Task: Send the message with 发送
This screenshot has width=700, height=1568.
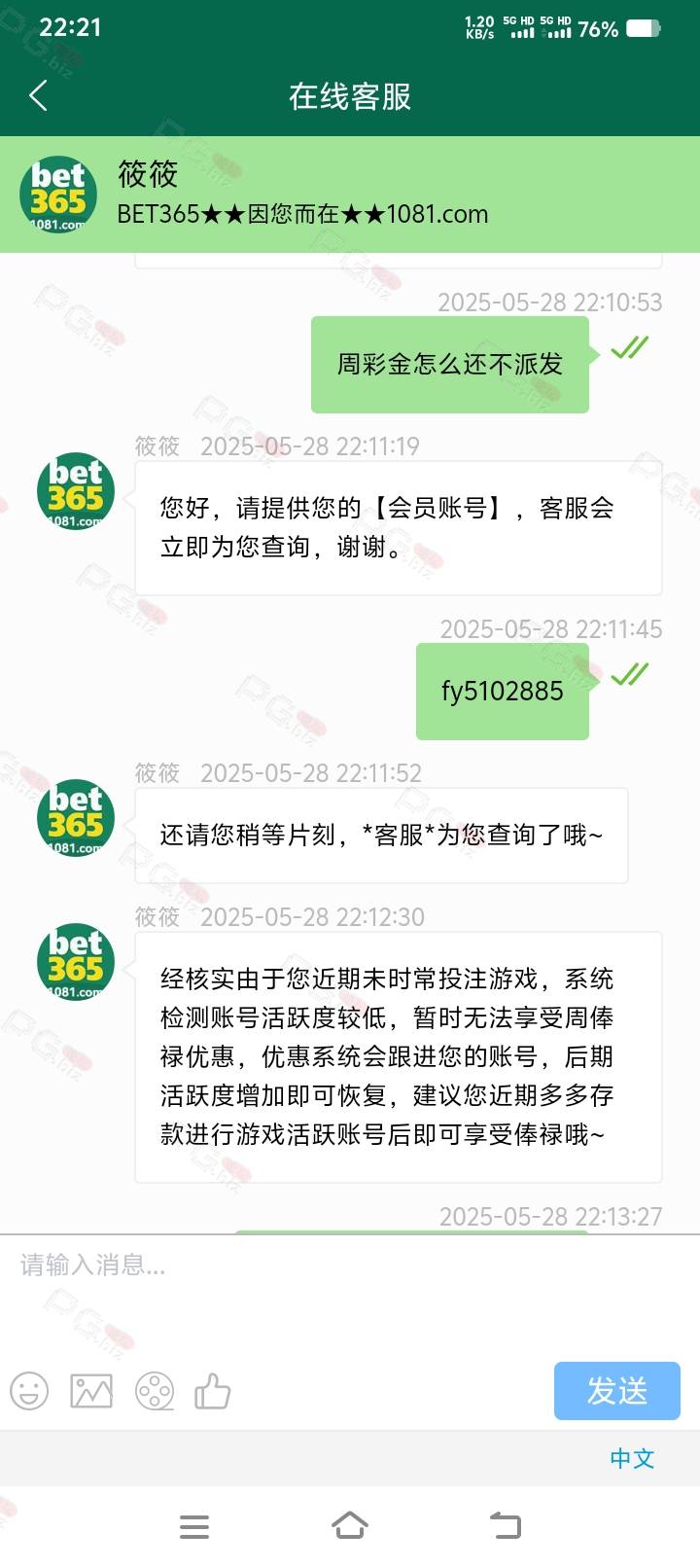Action: (x=617, y=1391)
